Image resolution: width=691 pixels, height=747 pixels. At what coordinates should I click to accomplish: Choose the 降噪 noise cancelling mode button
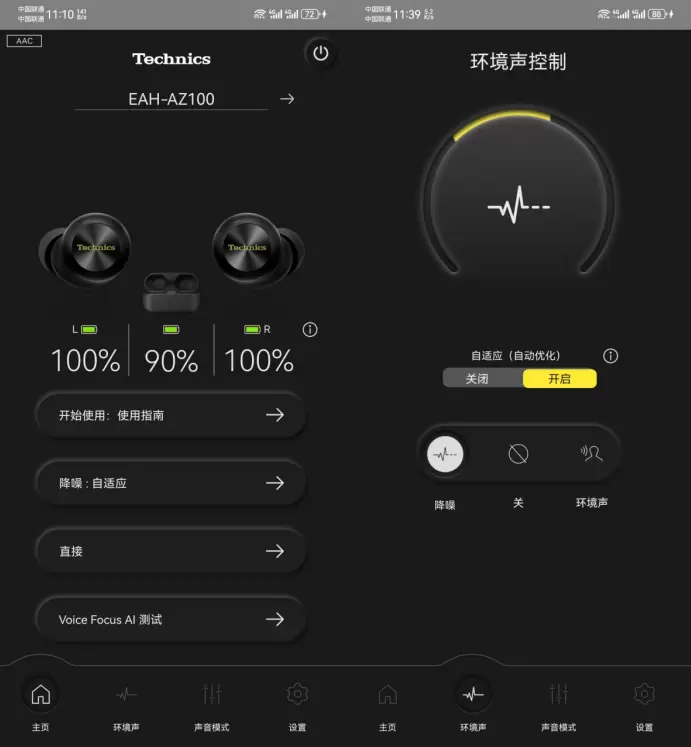pos(445,454)
